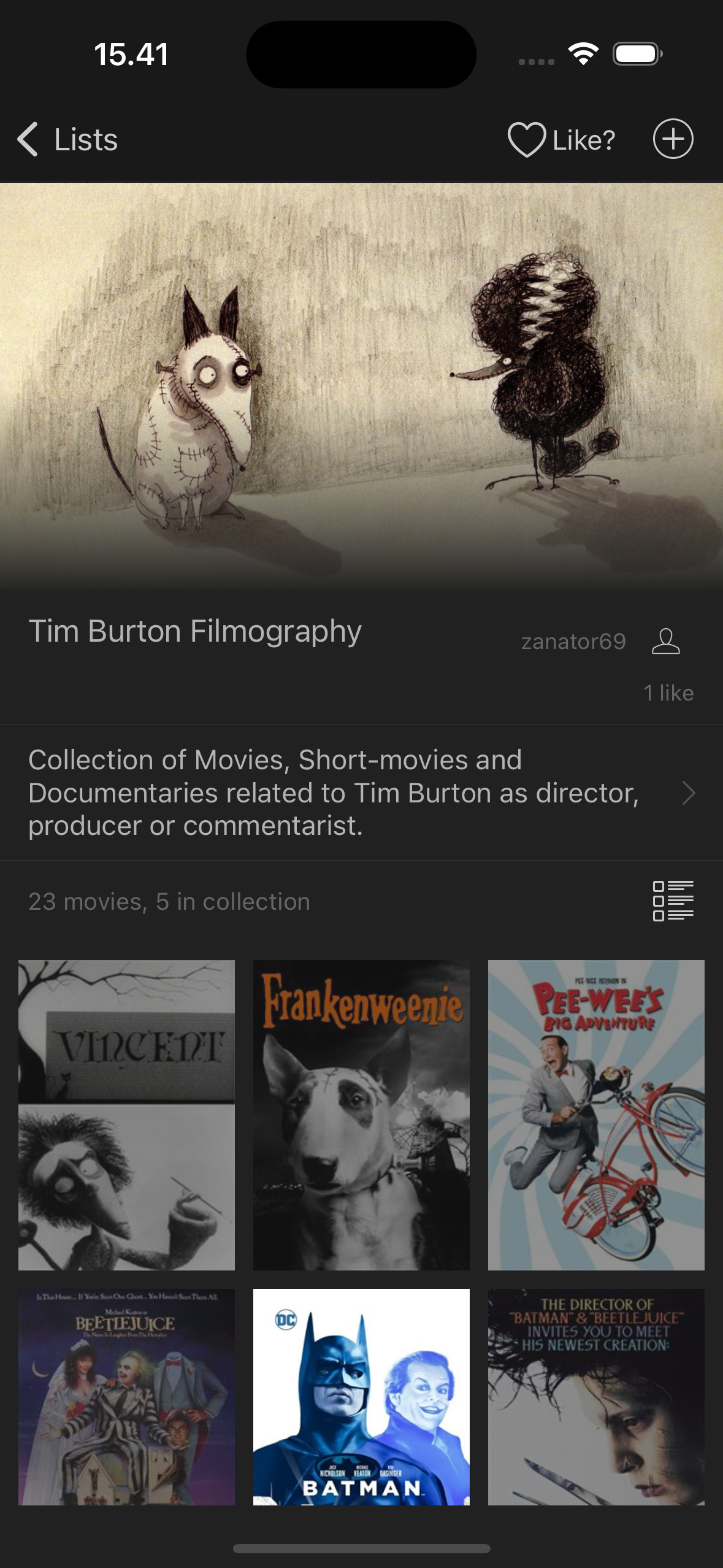Open the Beetlejuice movie

[126, 1396]
